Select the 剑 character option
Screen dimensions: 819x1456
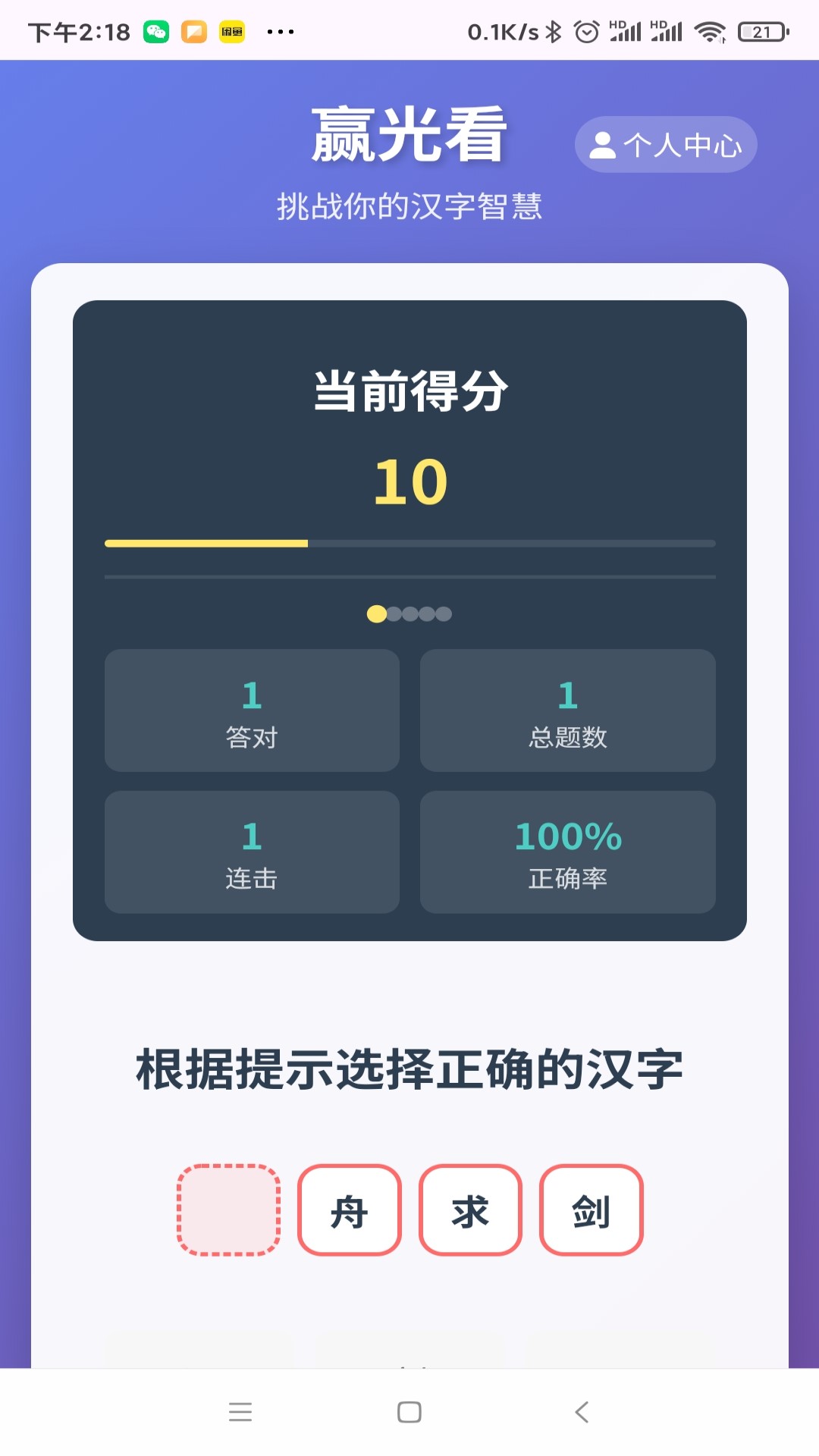591,1209
